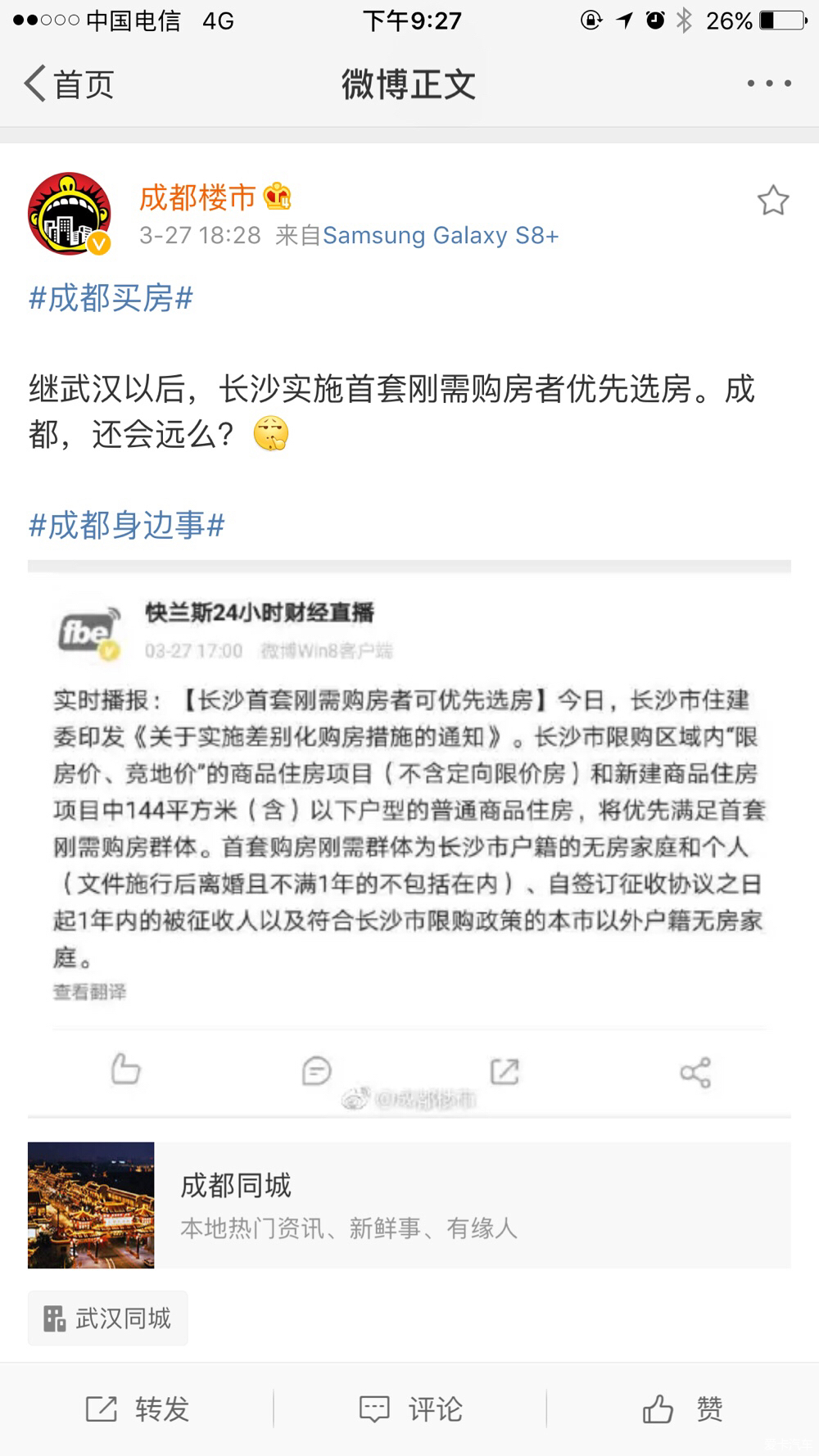This screenshot has width=819, height=1456.
Task: Repost via 转发 button
Action: pyautogui.click(x=137, y=1409)
